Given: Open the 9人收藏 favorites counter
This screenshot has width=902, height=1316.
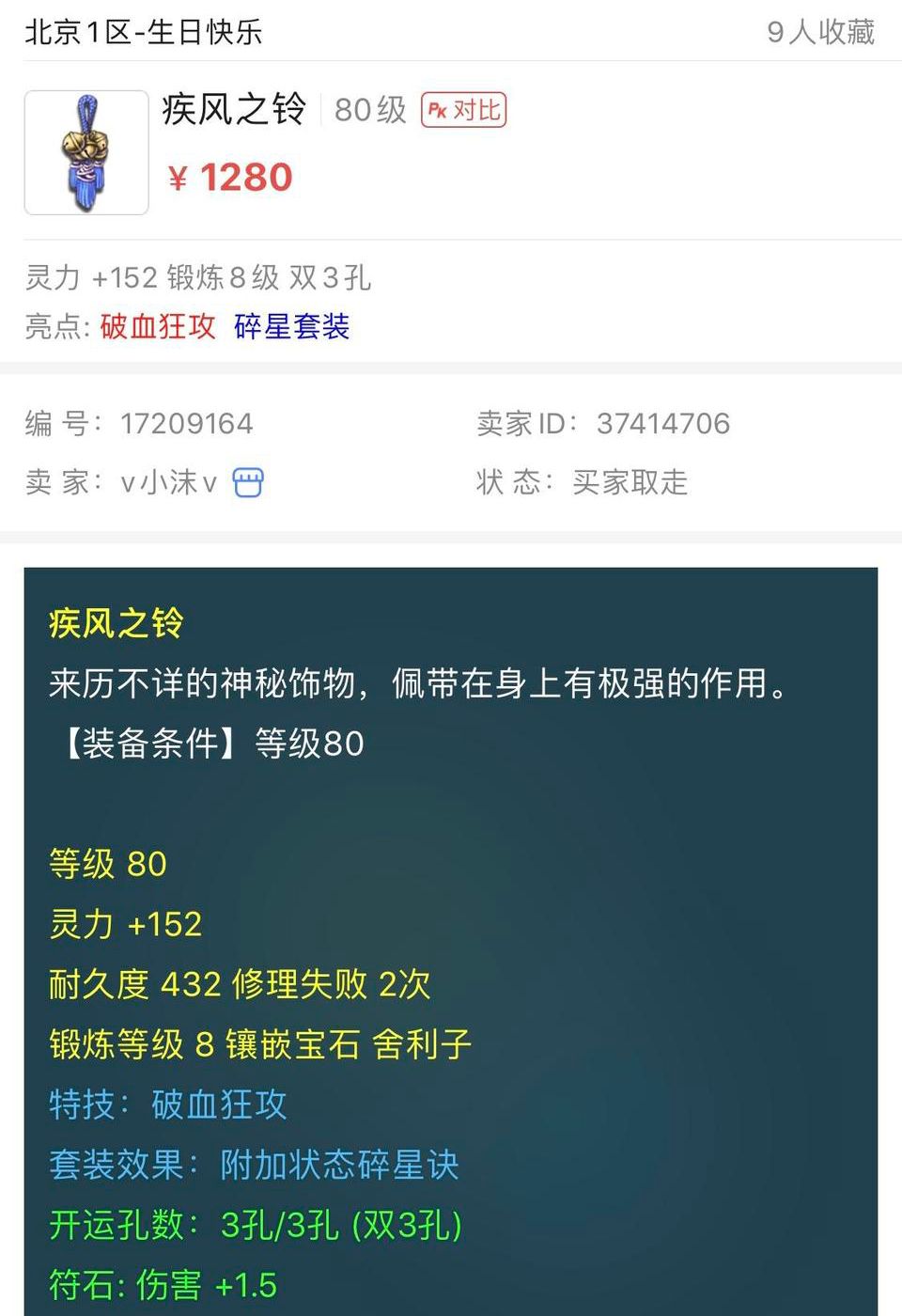Looking at the screenshot, I should [822, 34].
